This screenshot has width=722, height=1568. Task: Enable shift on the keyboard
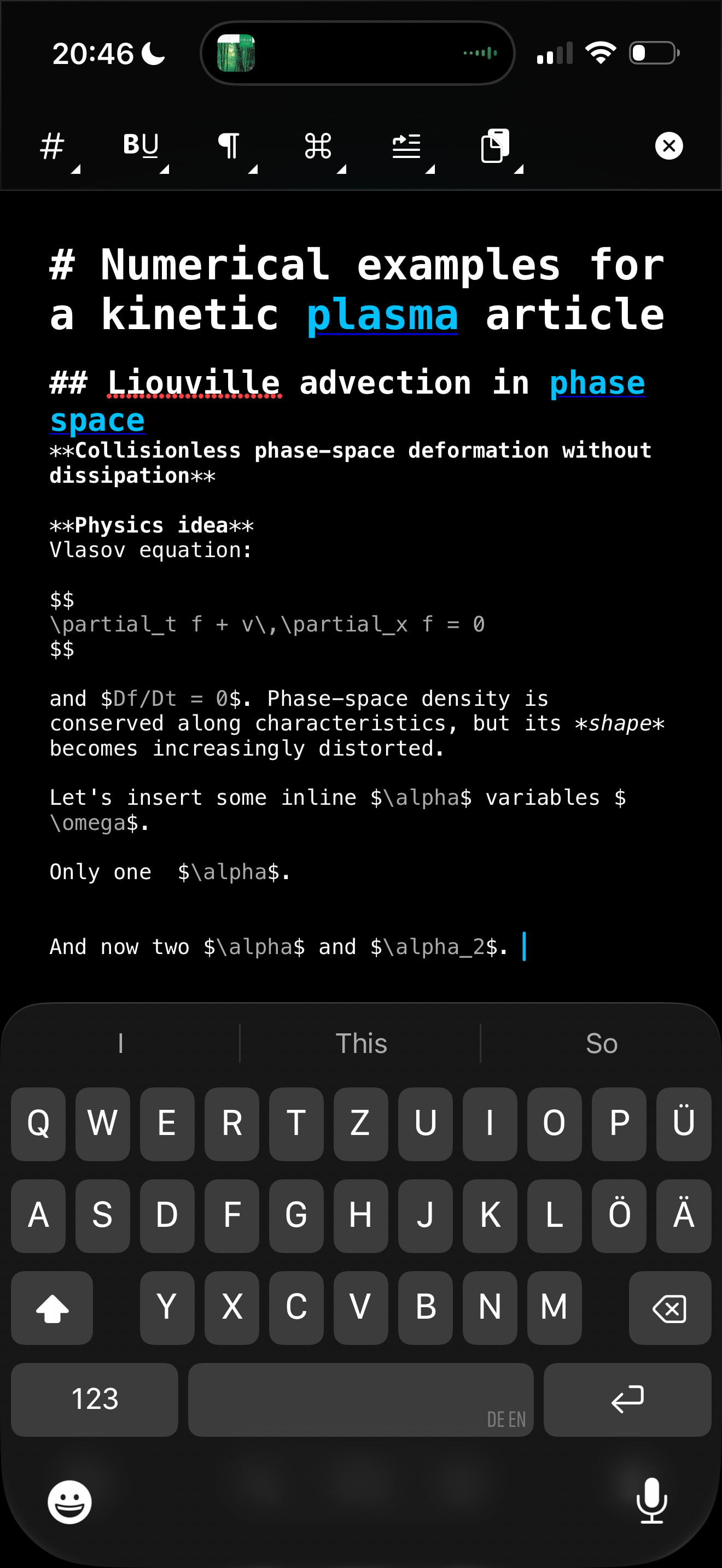coord(53,1307)
